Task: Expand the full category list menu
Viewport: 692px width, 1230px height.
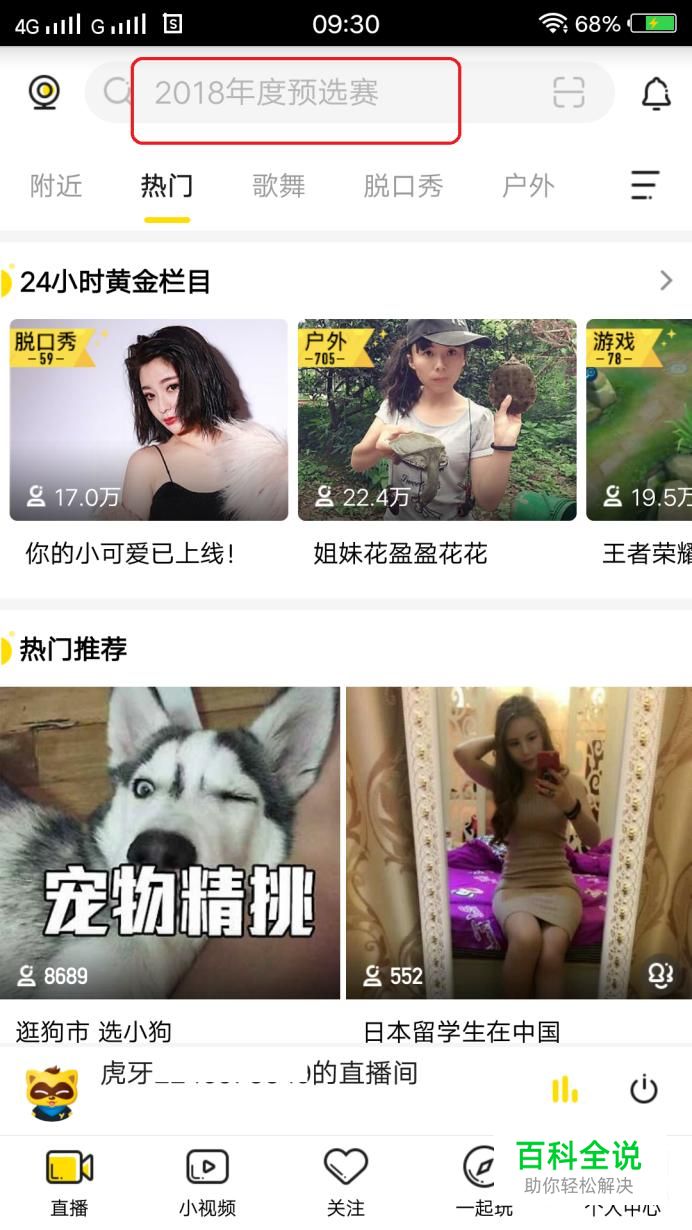Action: pos(645,186)
